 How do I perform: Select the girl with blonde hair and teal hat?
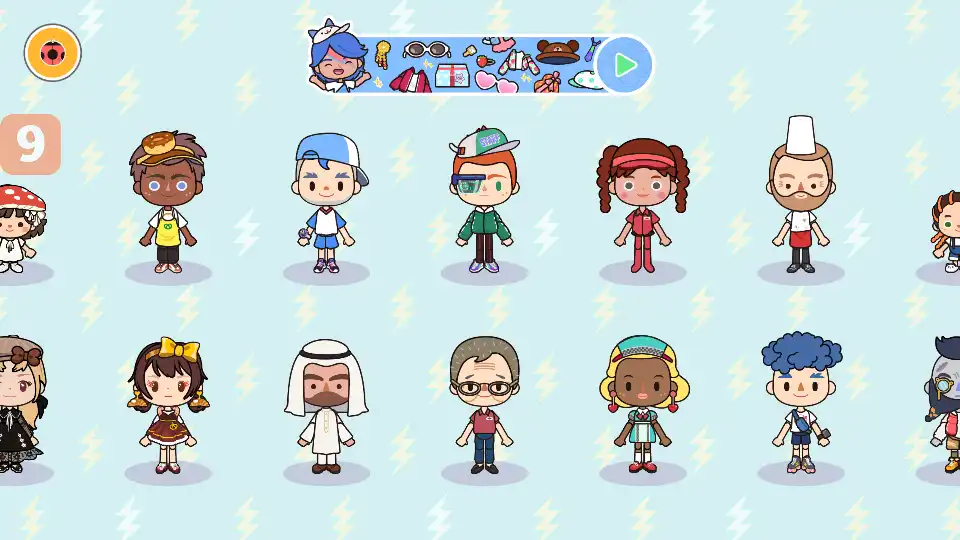(x=643, y=407)
